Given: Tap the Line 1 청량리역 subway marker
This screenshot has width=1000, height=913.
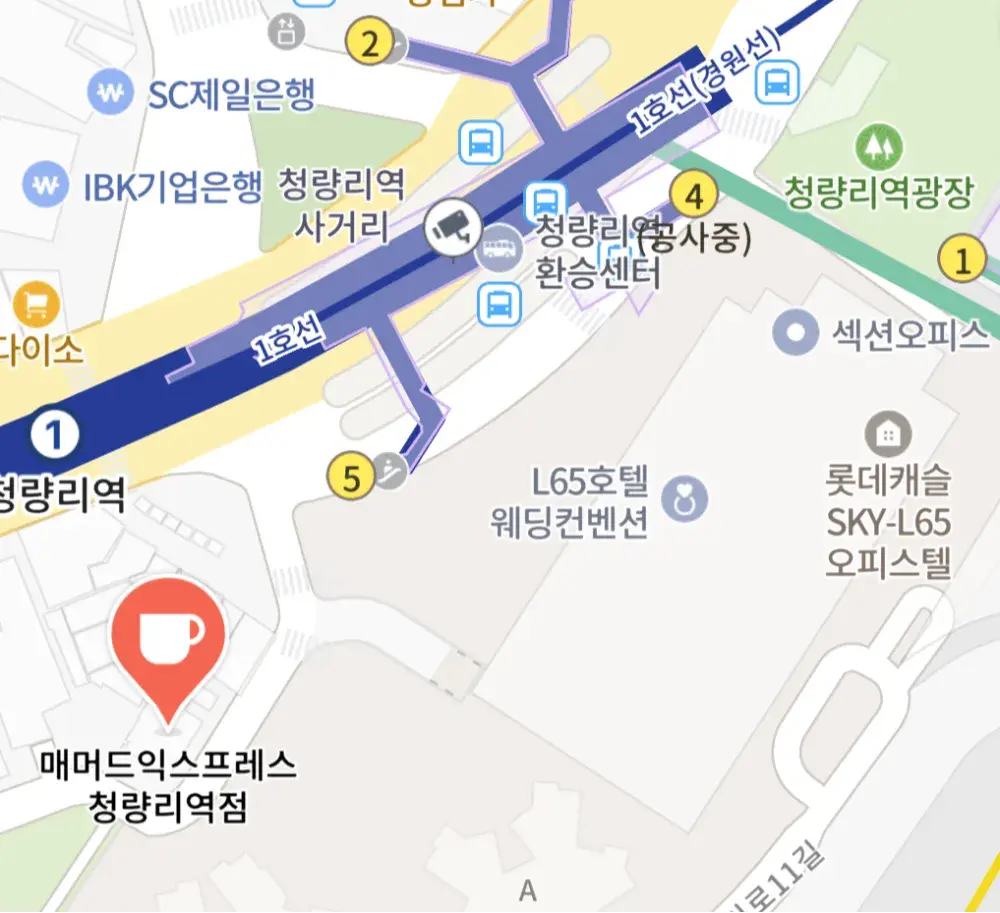Looking at the screenshot, I should coord(54,435).
